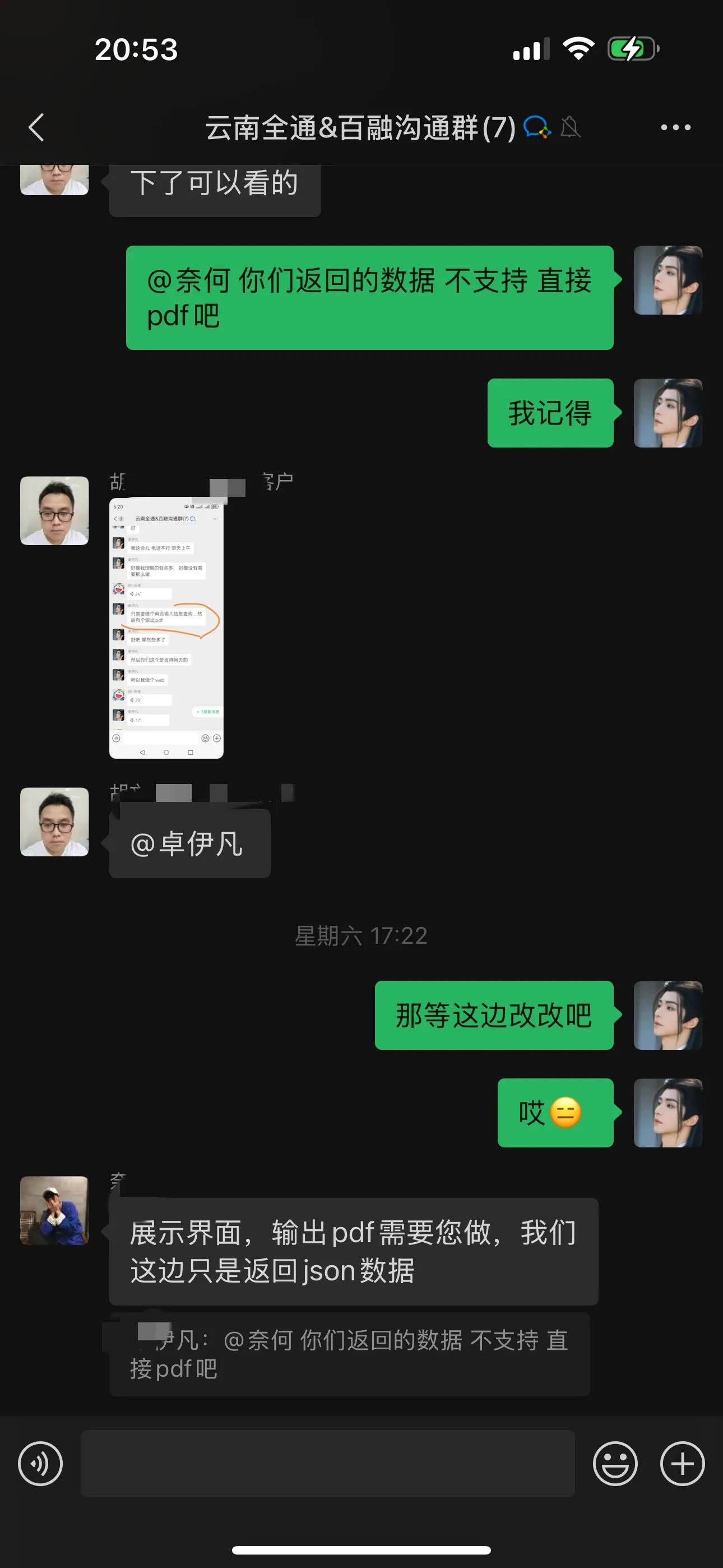Open the emoji sticker panel
Viewport: 723px width, 1568px height.
pyautogui.click(x=615, y=1463)
